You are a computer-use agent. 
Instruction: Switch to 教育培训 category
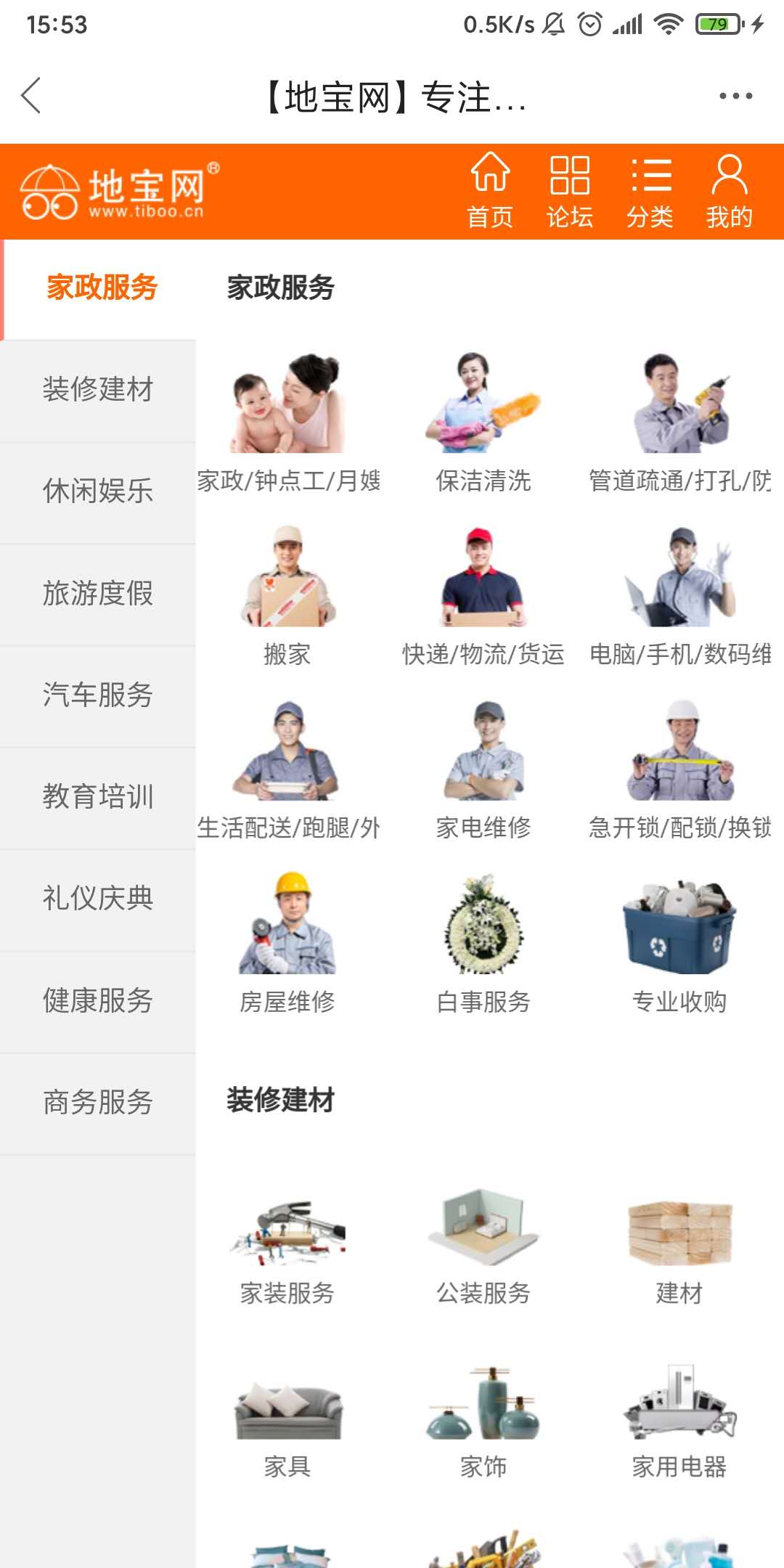coord(98,797)
